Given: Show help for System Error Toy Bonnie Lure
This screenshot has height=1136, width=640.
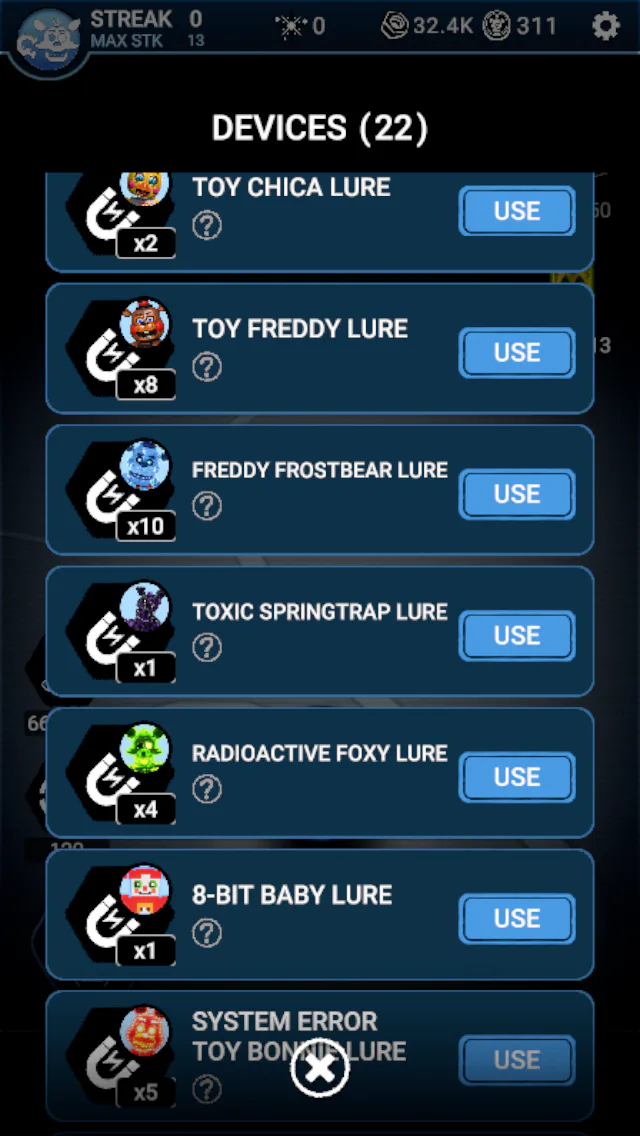Looking at the screenshot, I should (207, 1088).
